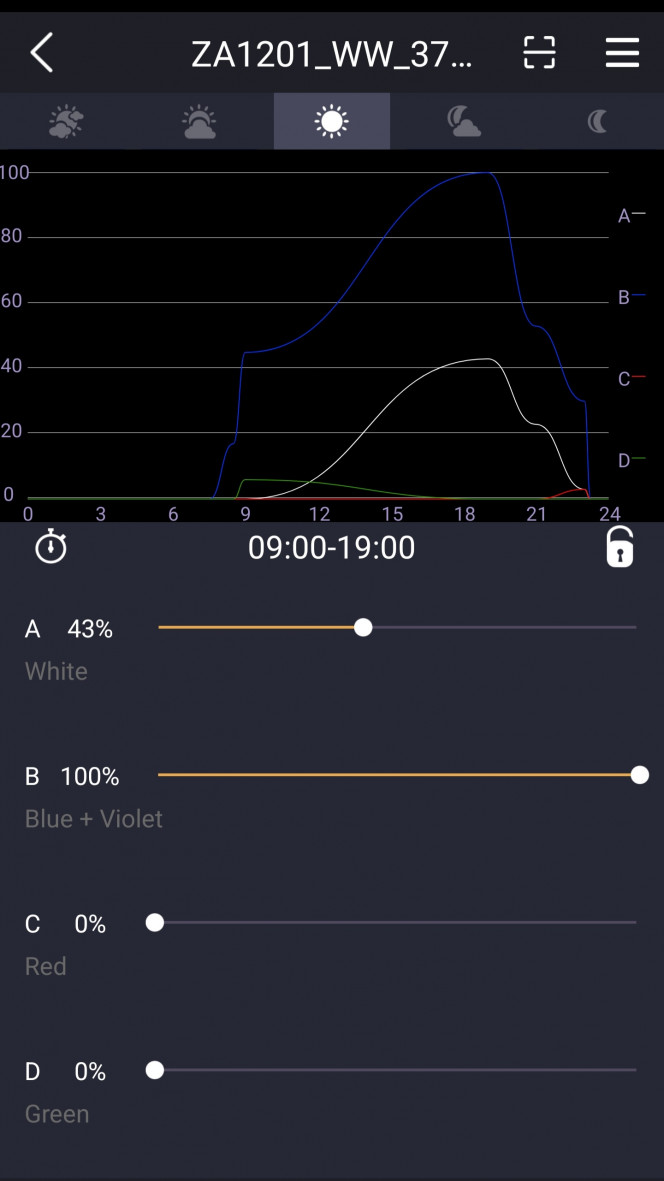Tap the 09:00-19:00 time range
The image size is (664, 1181).
pos(331,548)
